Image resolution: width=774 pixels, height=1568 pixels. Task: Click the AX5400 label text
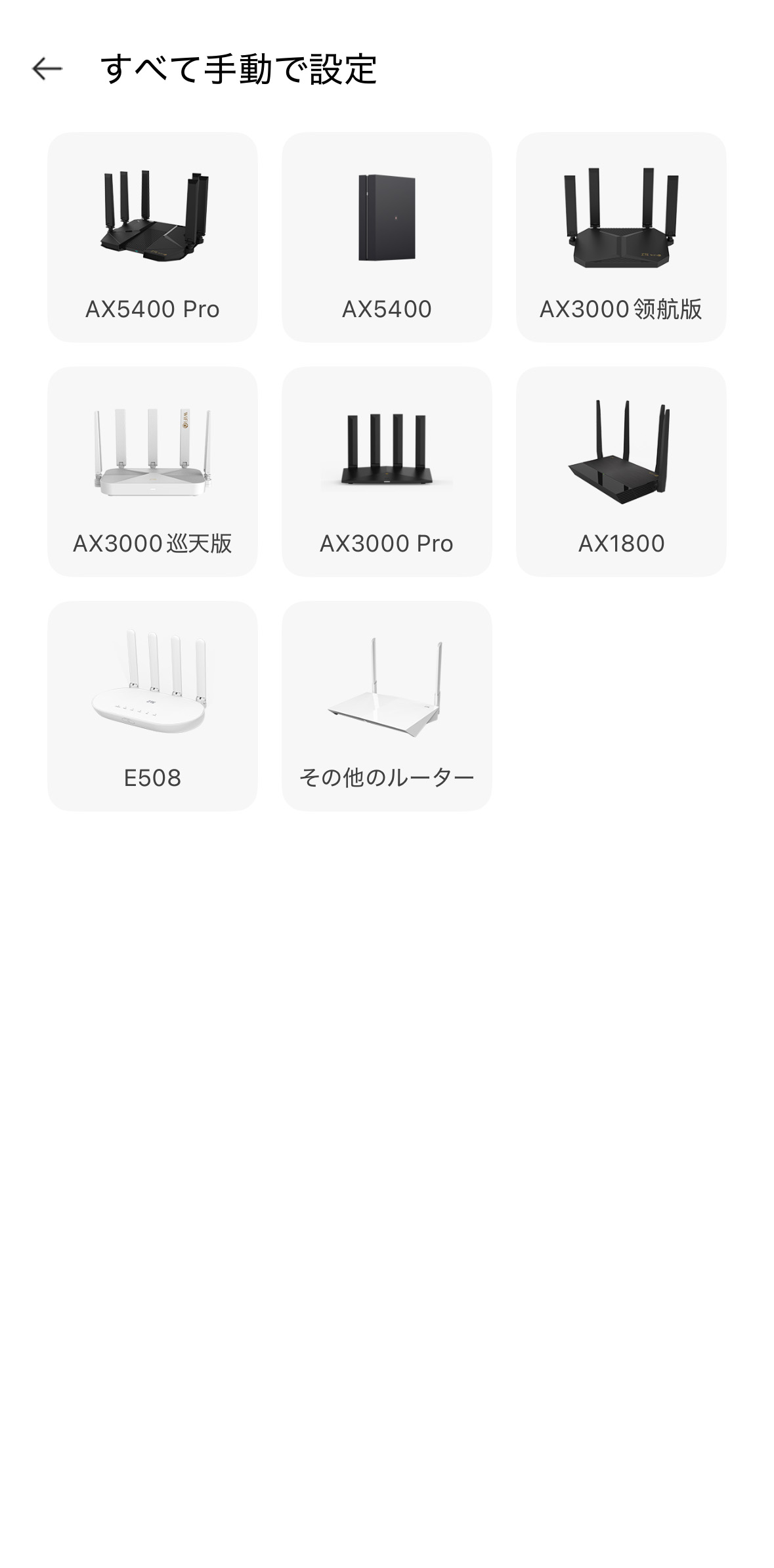387,309
